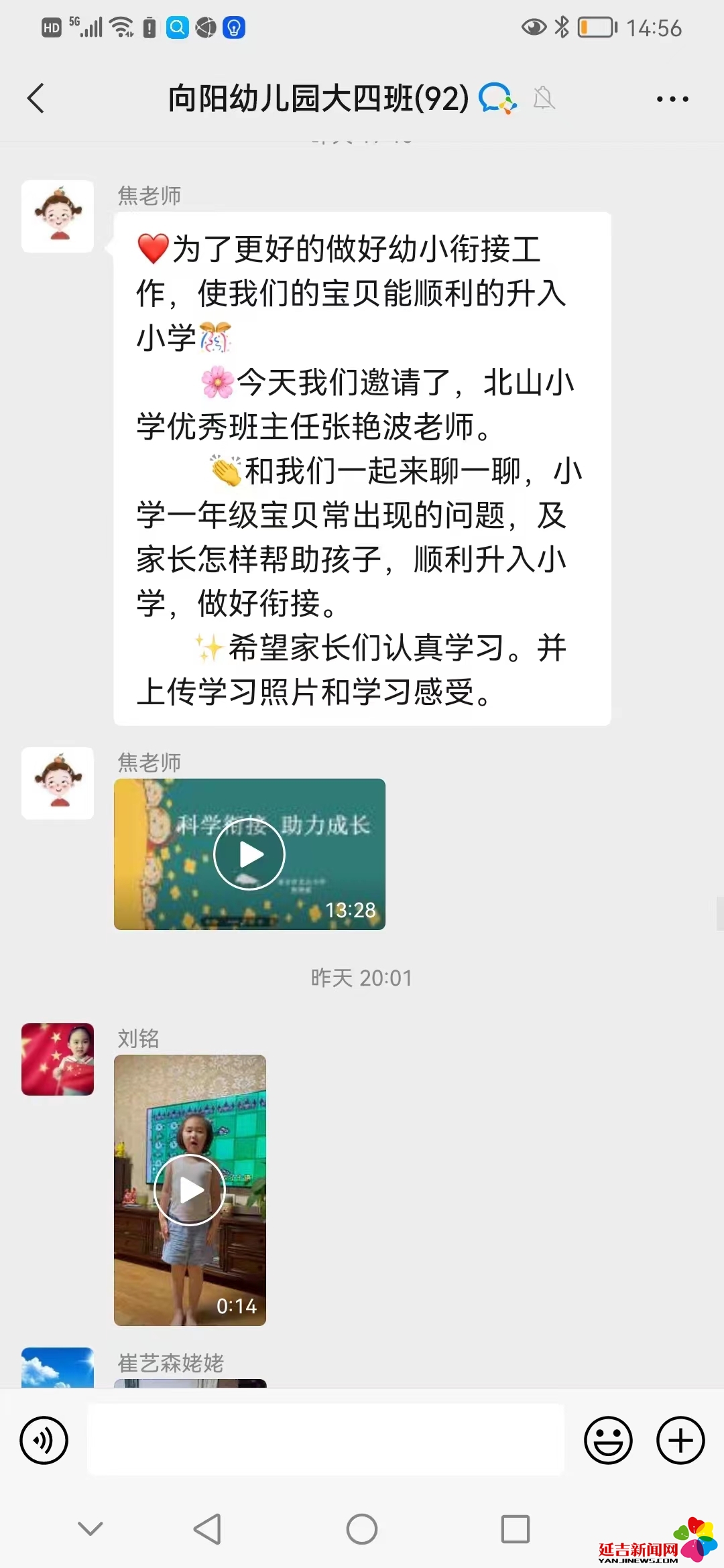Play 刘铭's 0:14 video
Screen dimensions: 724x1568
point(190,1190)
